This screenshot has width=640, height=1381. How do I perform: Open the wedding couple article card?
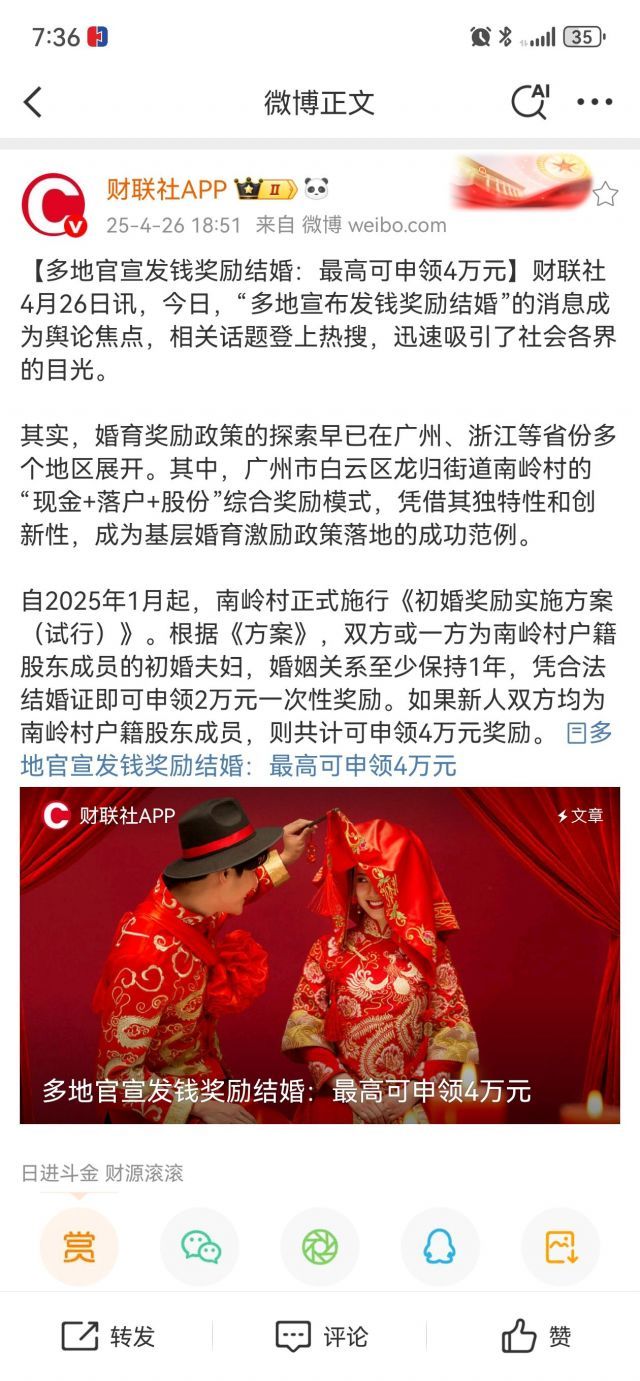(320, 955)
